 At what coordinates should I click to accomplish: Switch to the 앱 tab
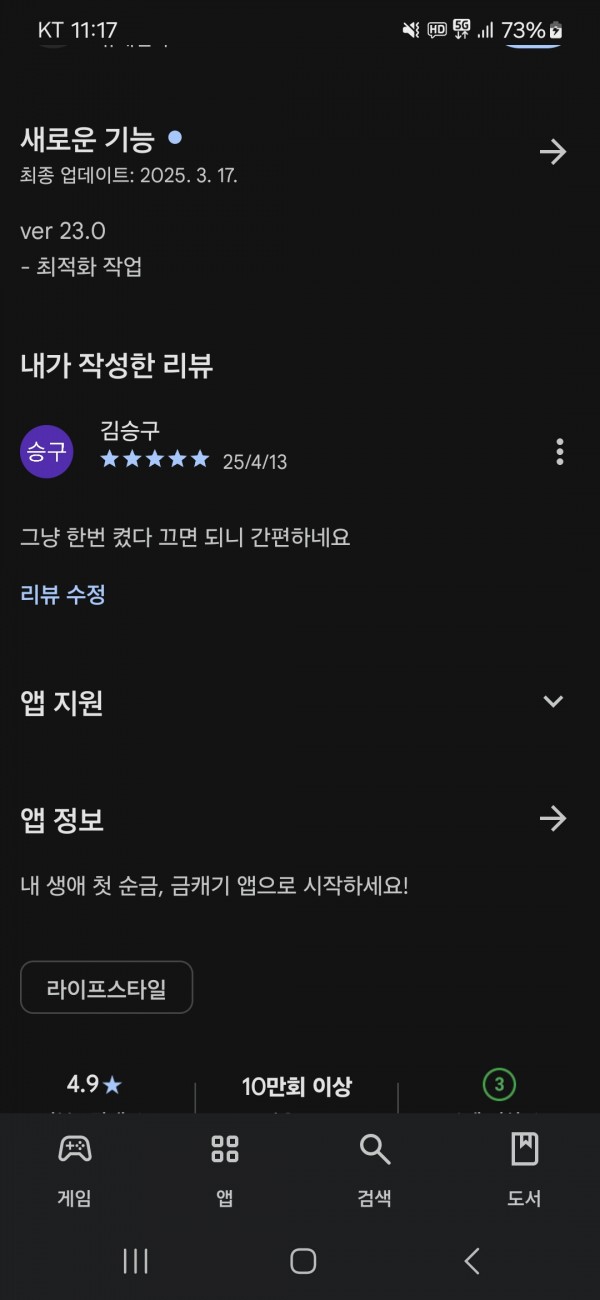pyautogui.click(x=225, y=1170)
